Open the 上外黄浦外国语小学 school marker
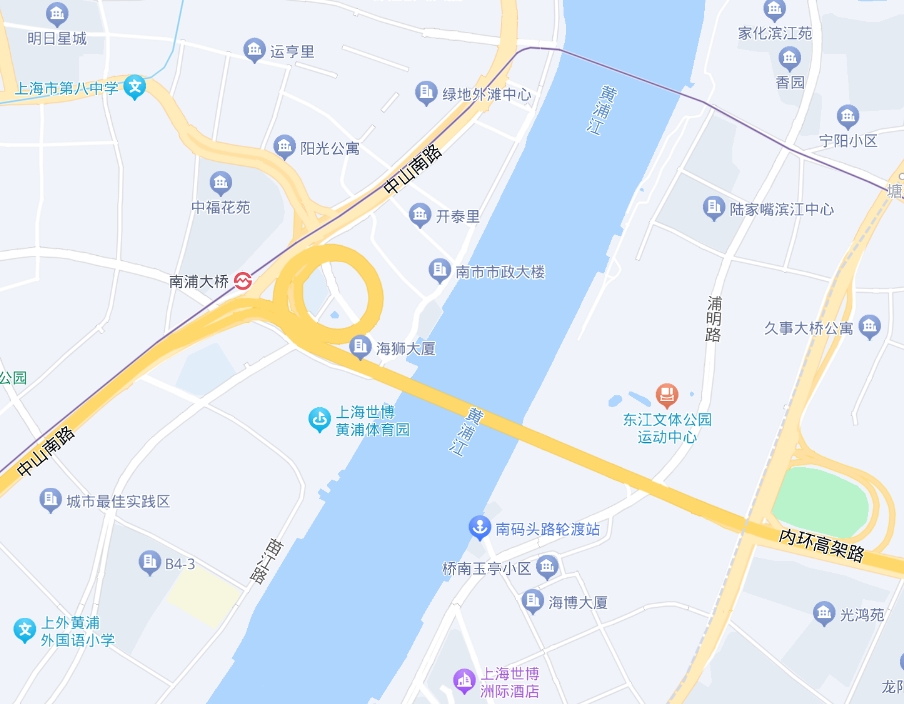The width and height of the screenshot is (904, 704). (25, 630)
